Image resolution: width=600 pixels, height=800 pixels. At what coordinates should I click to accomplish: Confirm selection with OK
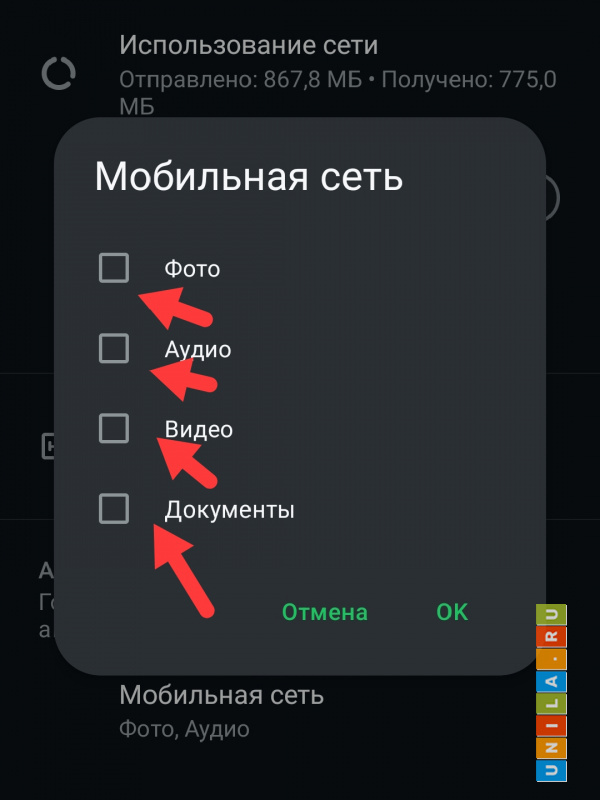452,612
